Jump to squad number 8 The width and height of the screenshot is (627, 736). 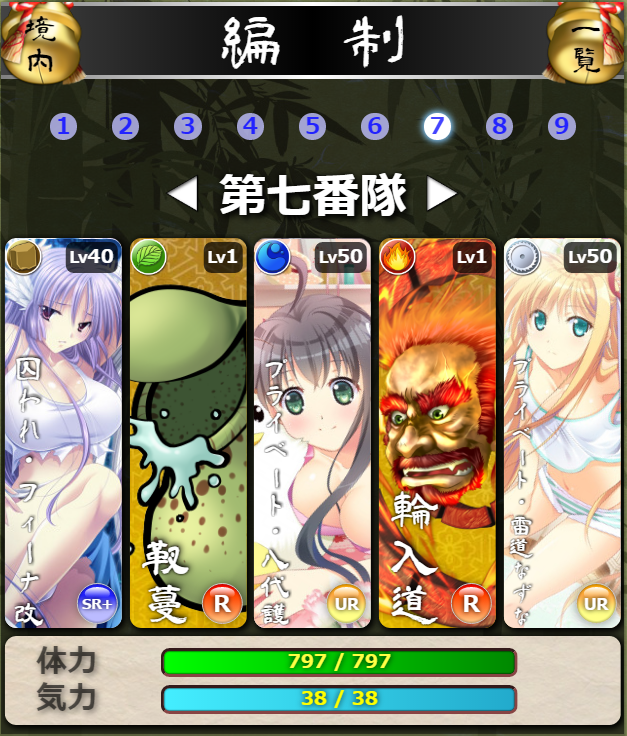point(499,127)
